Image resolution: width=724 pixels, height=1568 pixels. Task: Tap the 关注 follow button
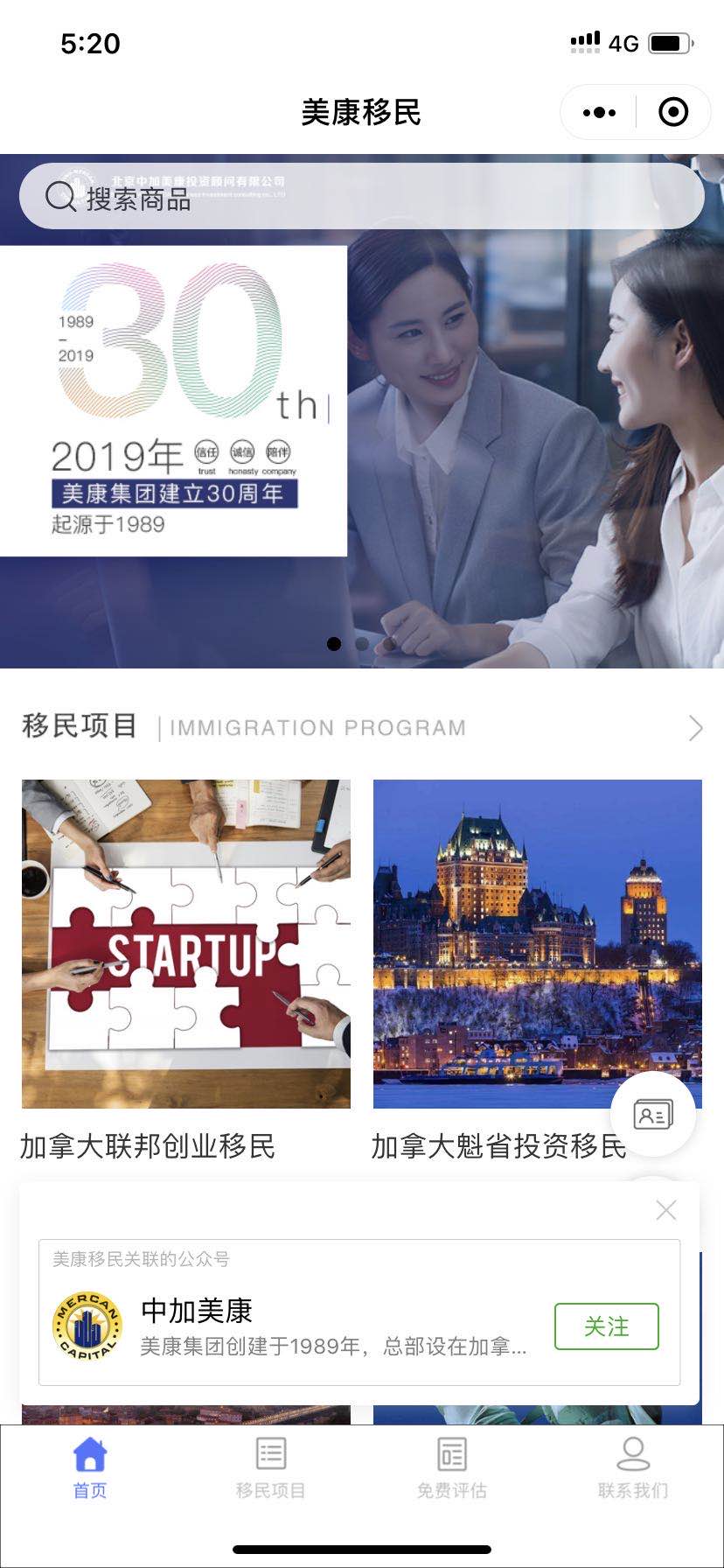click(x=606, y=1326)
